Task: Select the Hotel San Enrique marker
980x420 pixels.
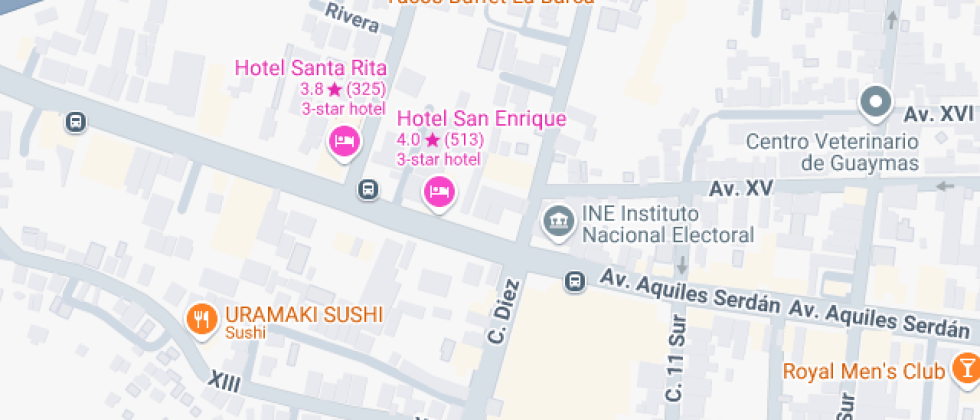Action: 438,191
